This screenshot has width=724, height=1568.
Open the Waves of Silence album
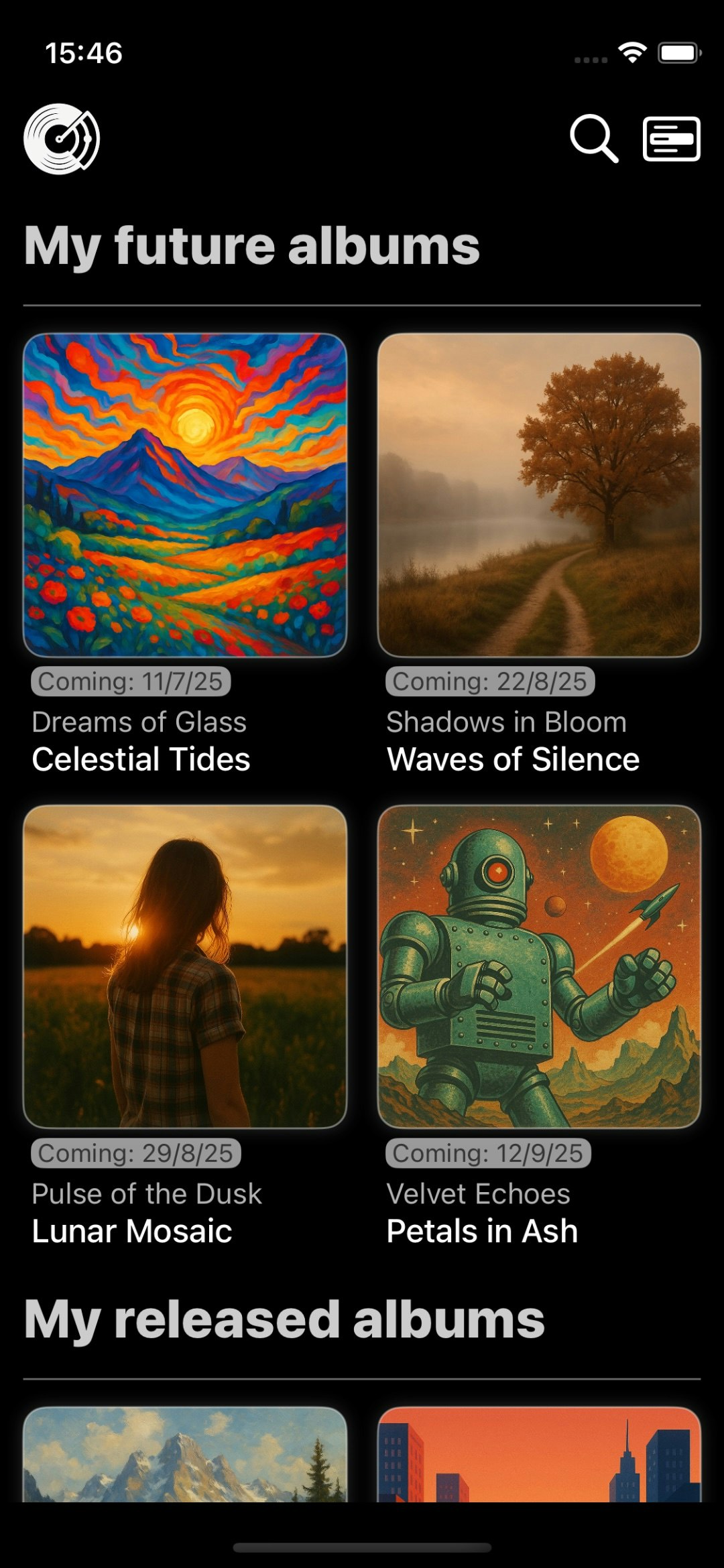[539, 495]
